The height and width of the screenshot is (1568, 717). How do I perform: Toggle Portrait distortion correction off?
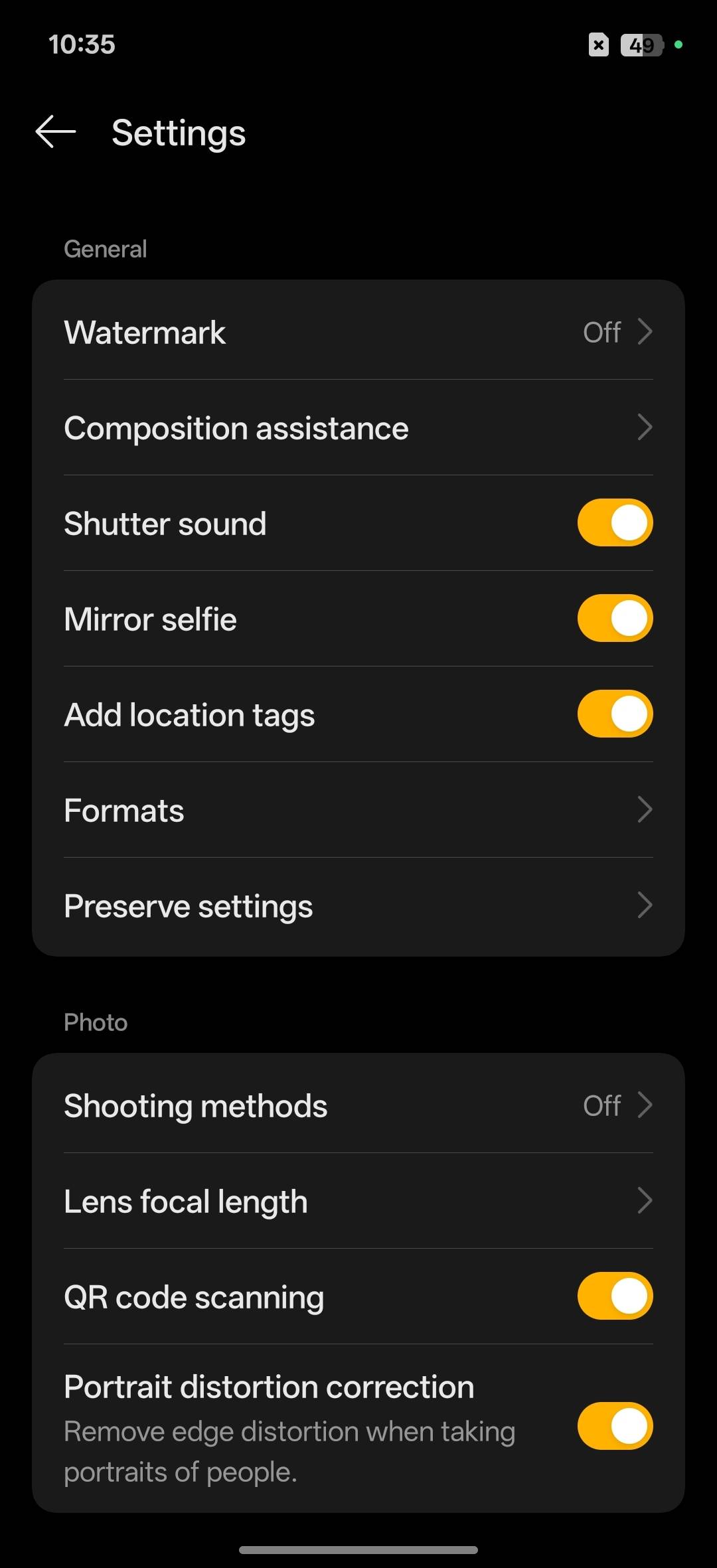[x=614, y=1425]
